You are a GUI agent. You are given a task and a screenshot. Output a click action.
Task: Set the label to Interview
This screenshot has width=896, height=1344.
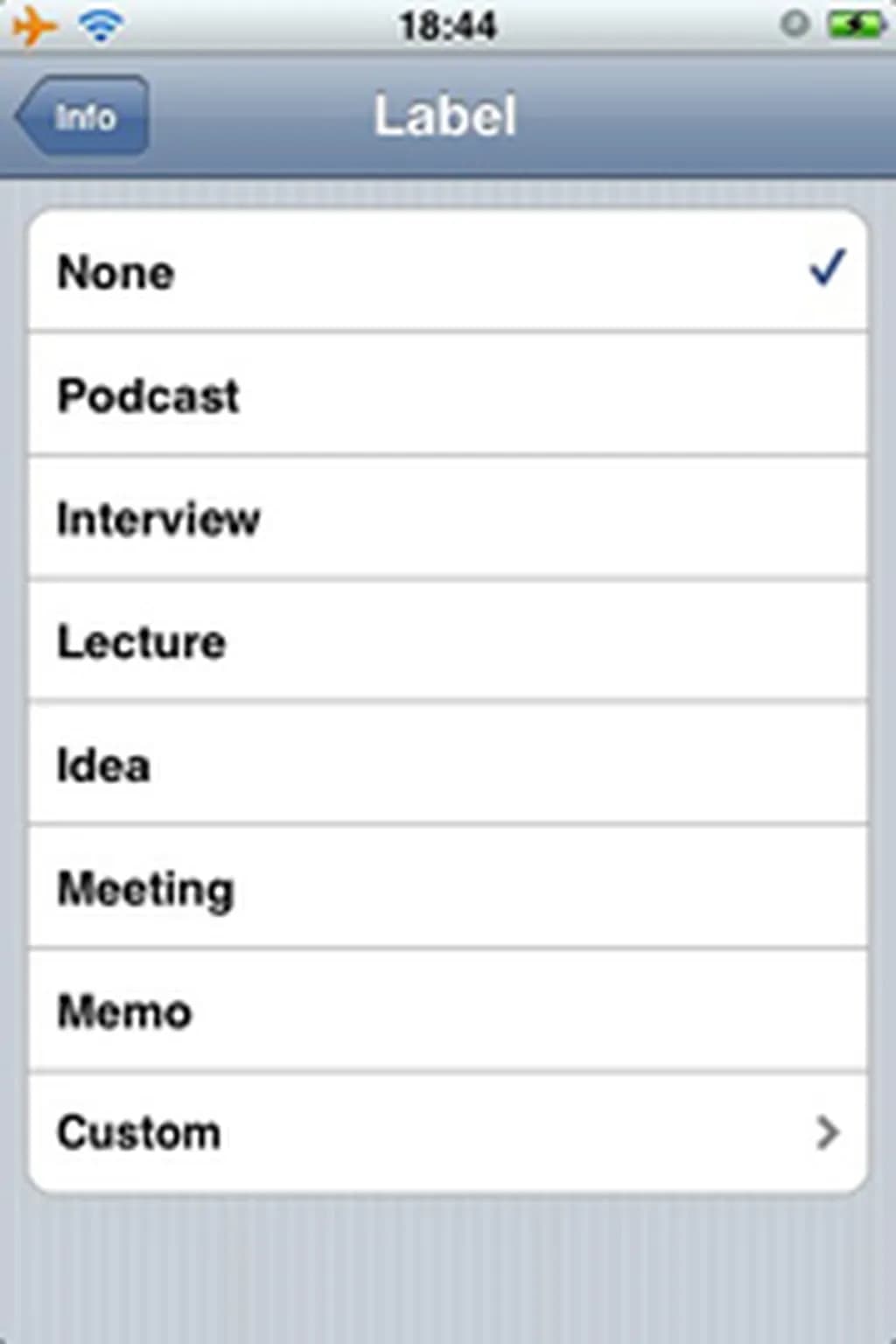[446, 518]
